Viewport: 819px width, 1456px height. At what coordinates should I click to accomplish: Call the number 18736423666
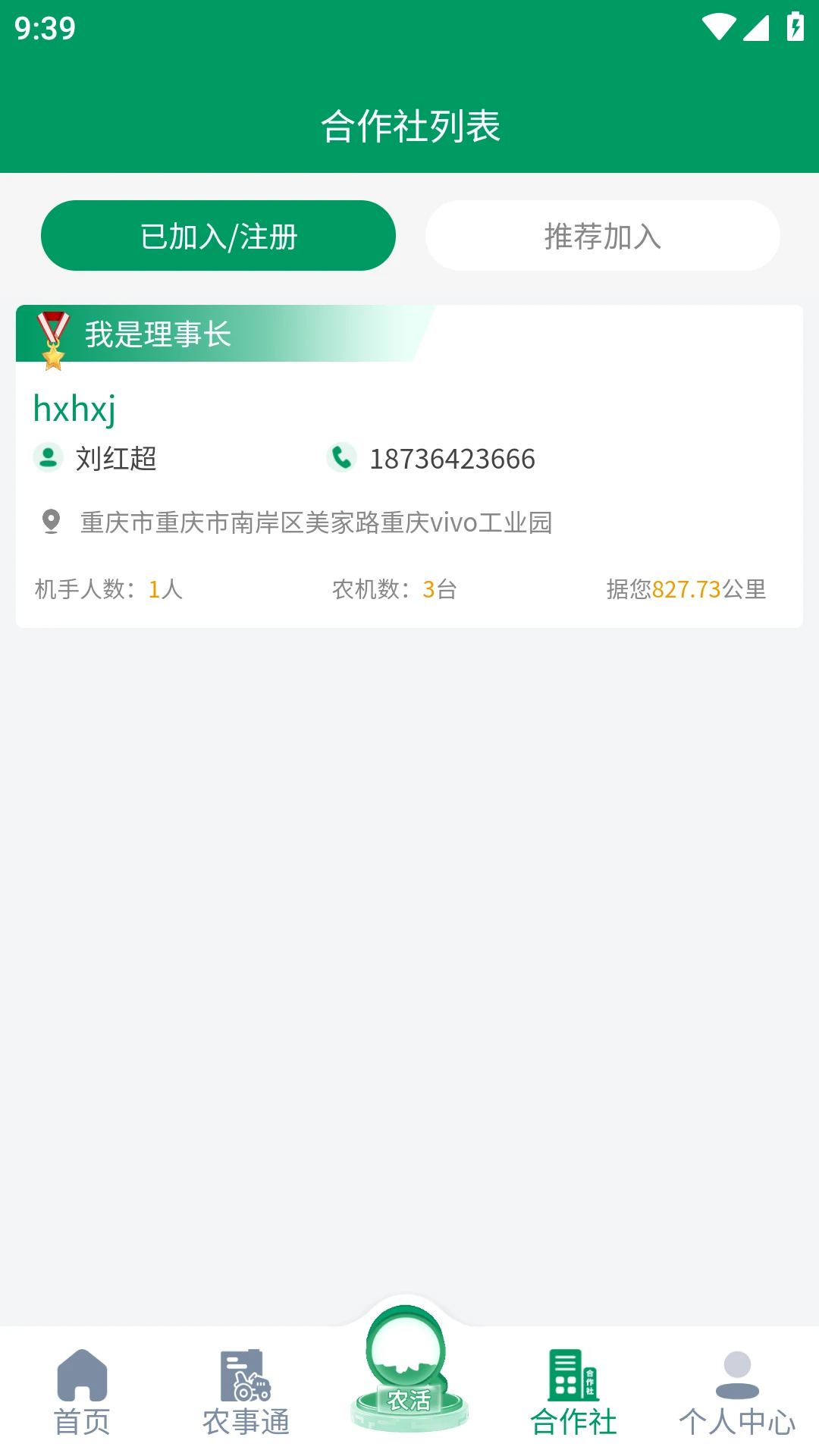tap(451, 458)
